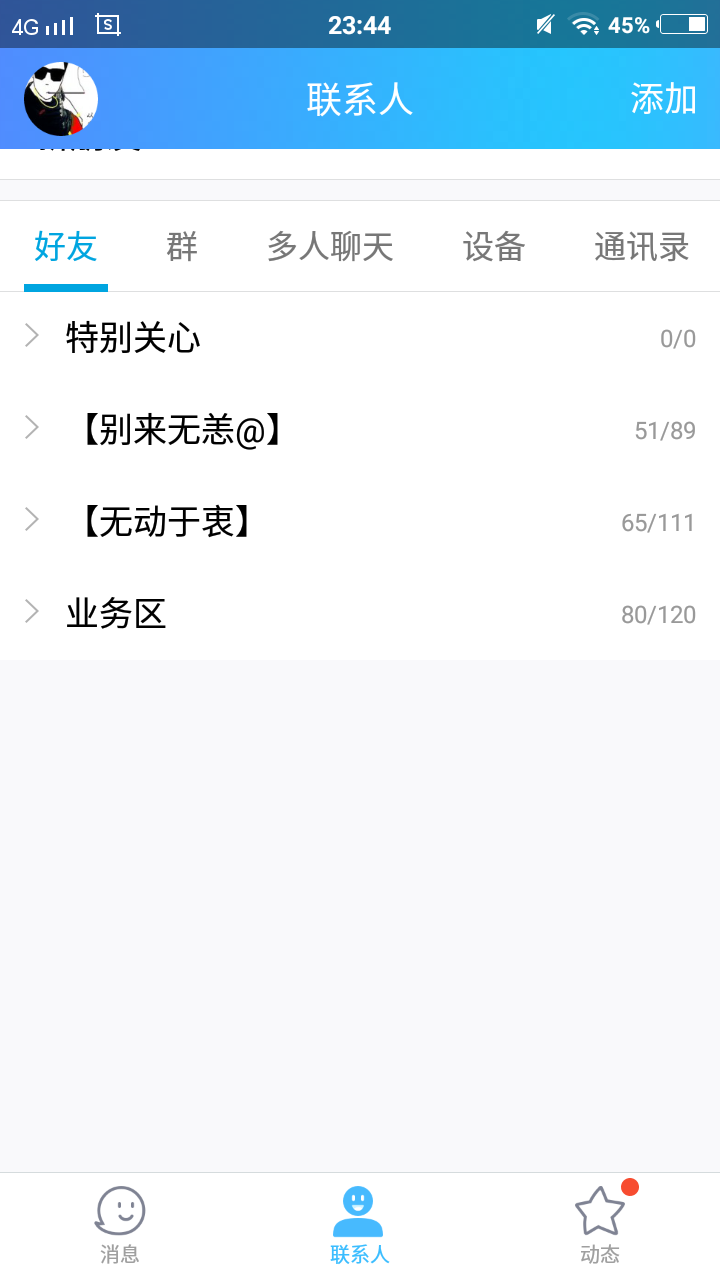Expand the 【别来无恙@】 group
The image size is (720, 1280).
pyautogui.click(x=360, y=430)
